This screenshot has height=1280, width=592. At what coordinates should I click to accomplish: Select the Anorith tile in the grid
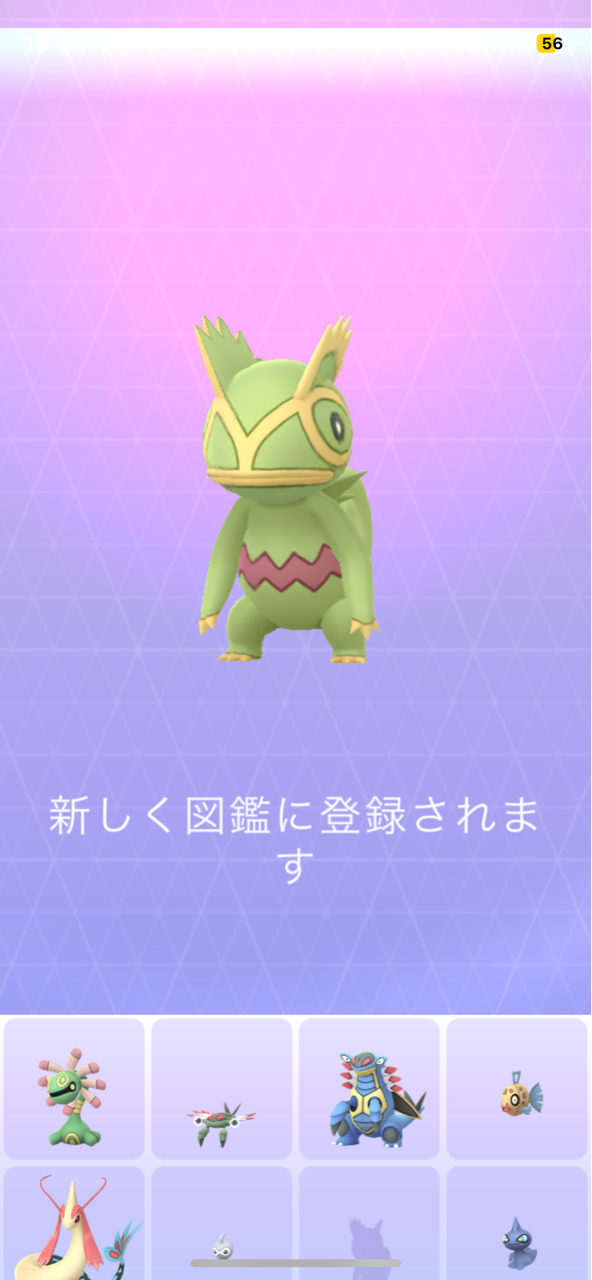222,1089
